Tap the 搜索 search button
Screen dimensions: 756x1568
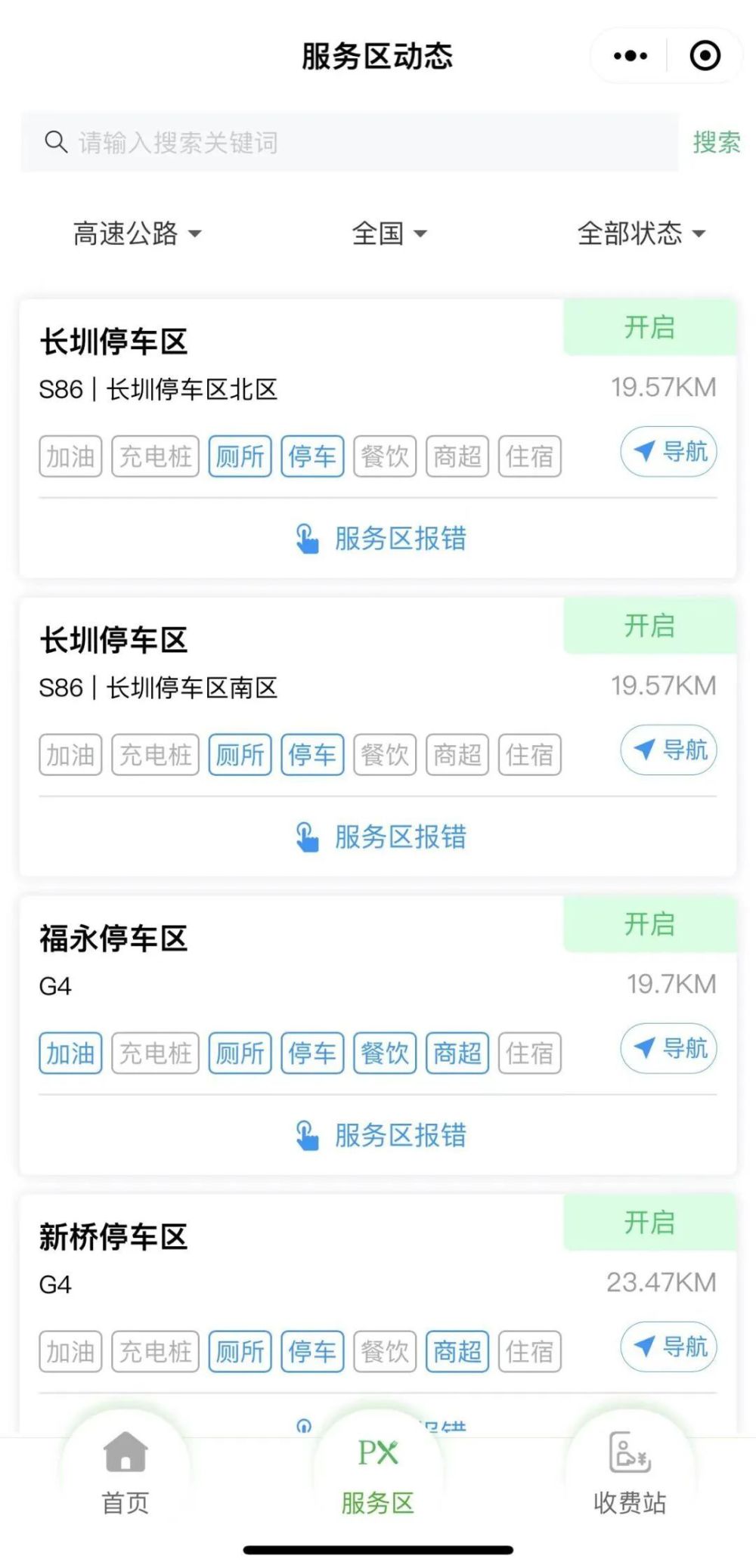(x=716, y=144)
